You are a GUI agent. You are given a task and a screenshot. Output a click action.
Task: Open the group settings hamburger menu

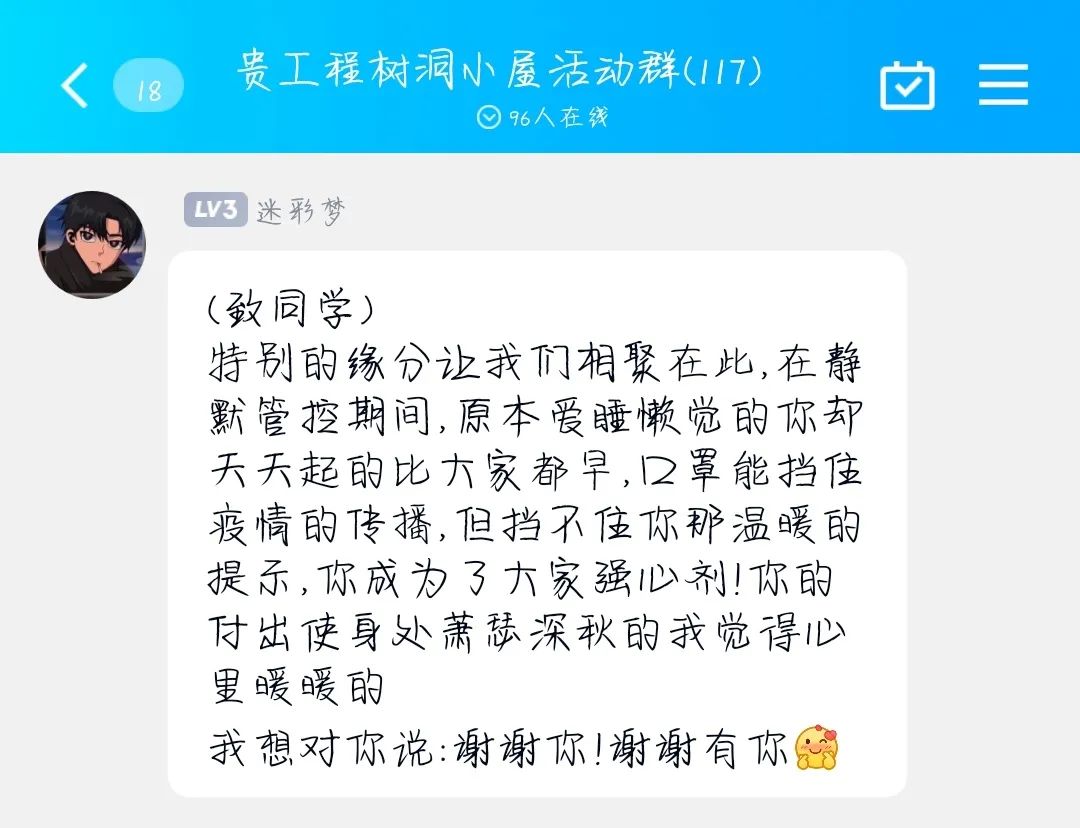pyautogui.click(x=1003, y=85)
